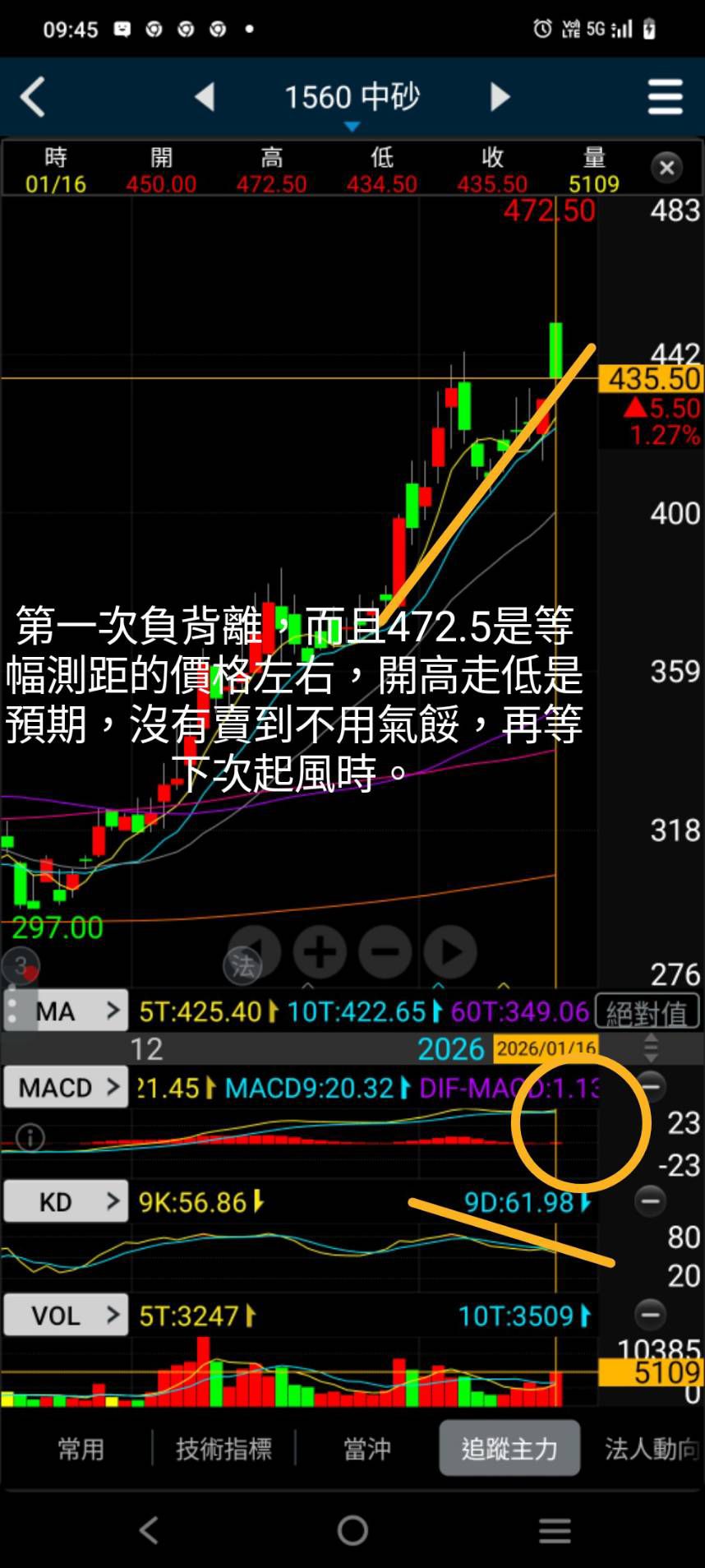
Task: Open the 1560 中砂 stock selector
Action: (x=352, y=100)
